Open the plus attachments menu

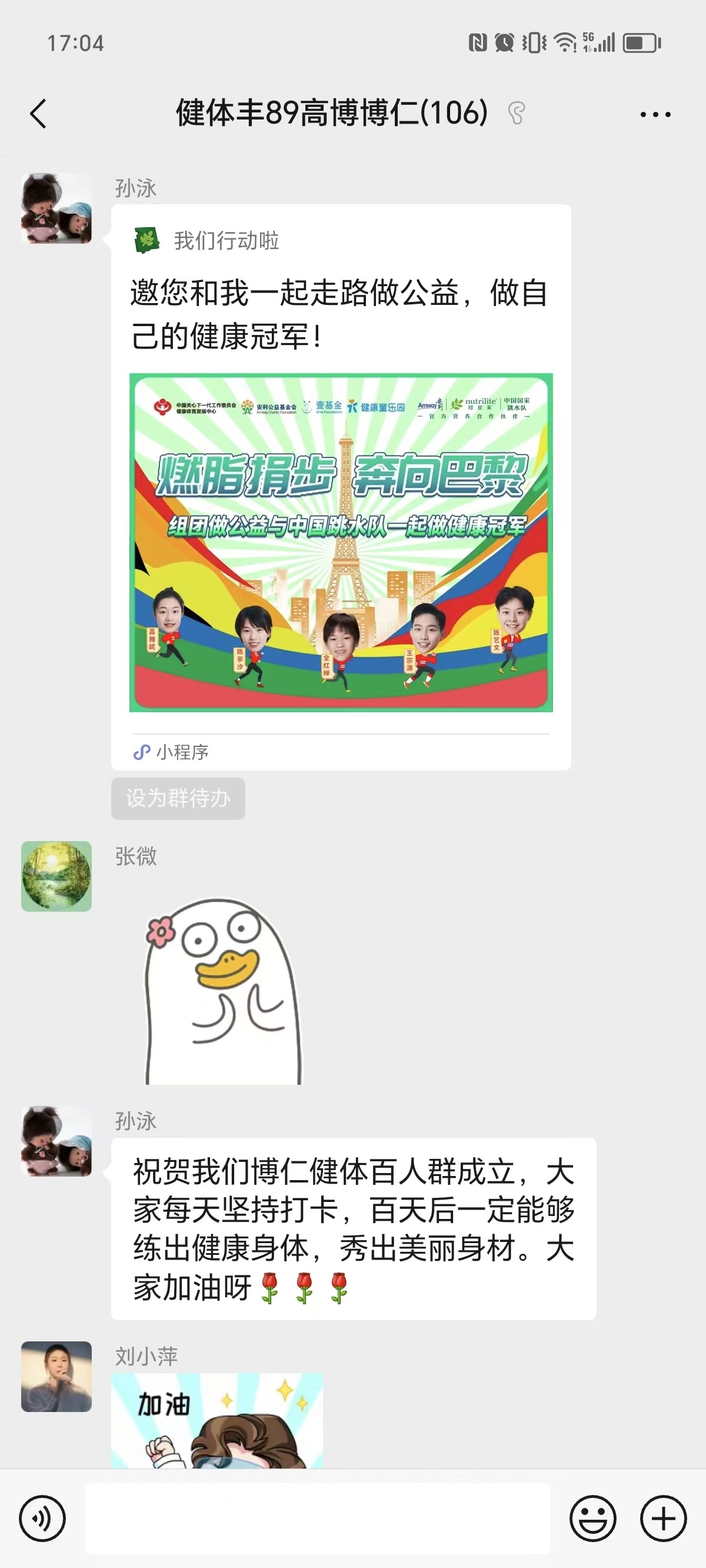pos(664,1518)
